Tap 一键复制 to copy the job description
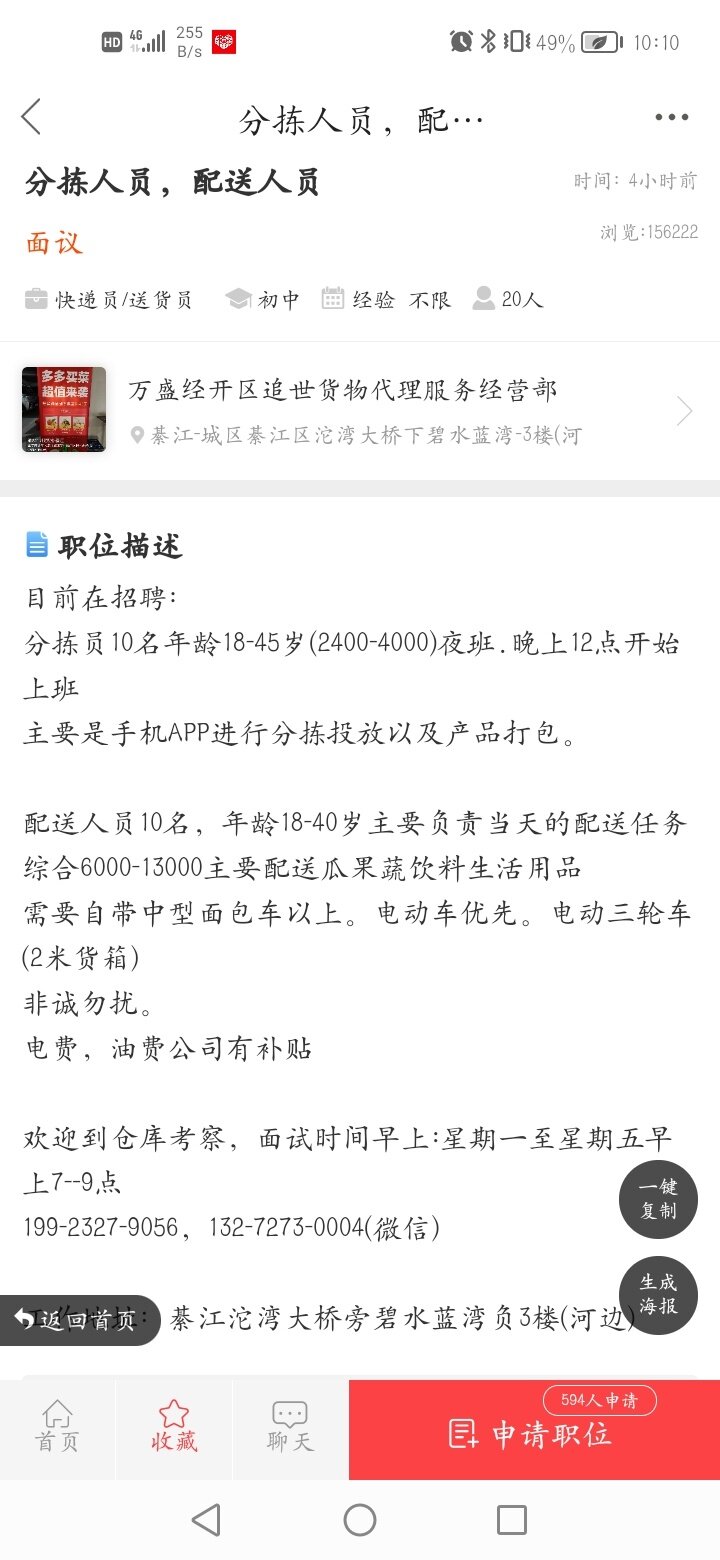720x1560 pixels. (658, 1199)
